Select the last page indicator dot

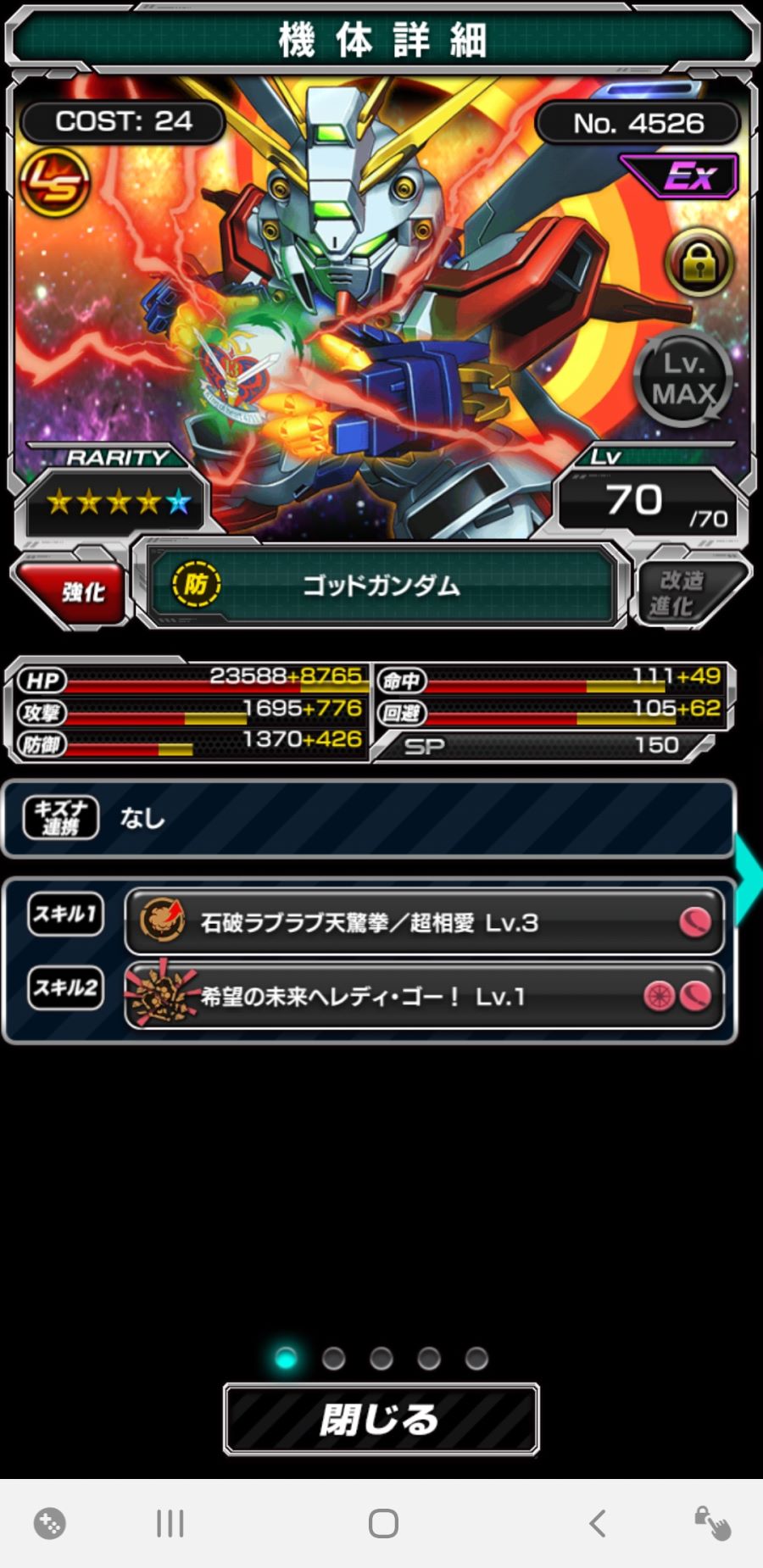pos(476,1359)
